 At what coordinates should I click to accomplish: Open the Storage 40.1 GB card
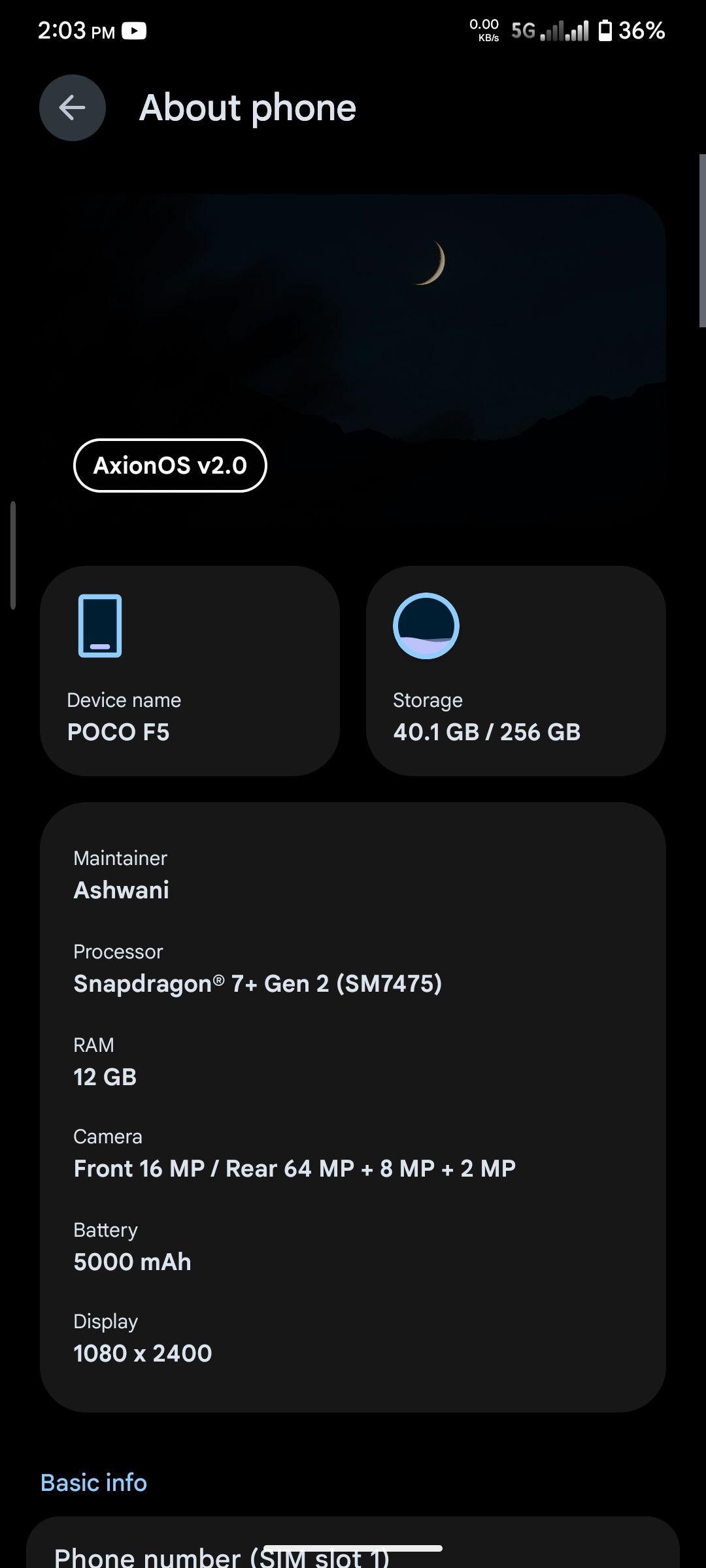click(x=516, y=671)
